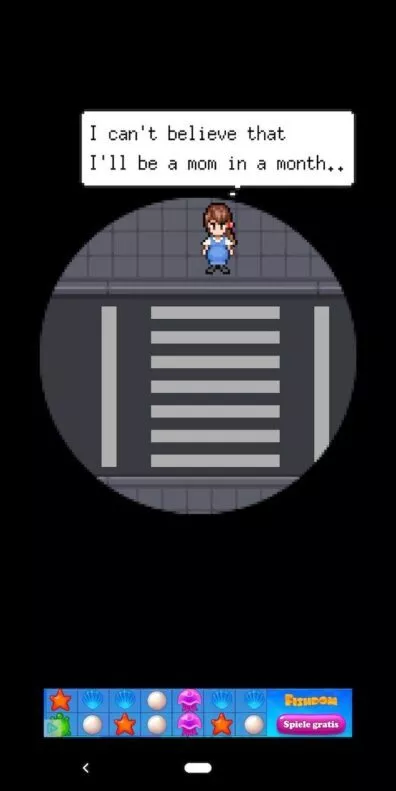Tap the speech bubble to continue dialogue
This screenshot has height=791, width=396.
click(x=217, y=148)
